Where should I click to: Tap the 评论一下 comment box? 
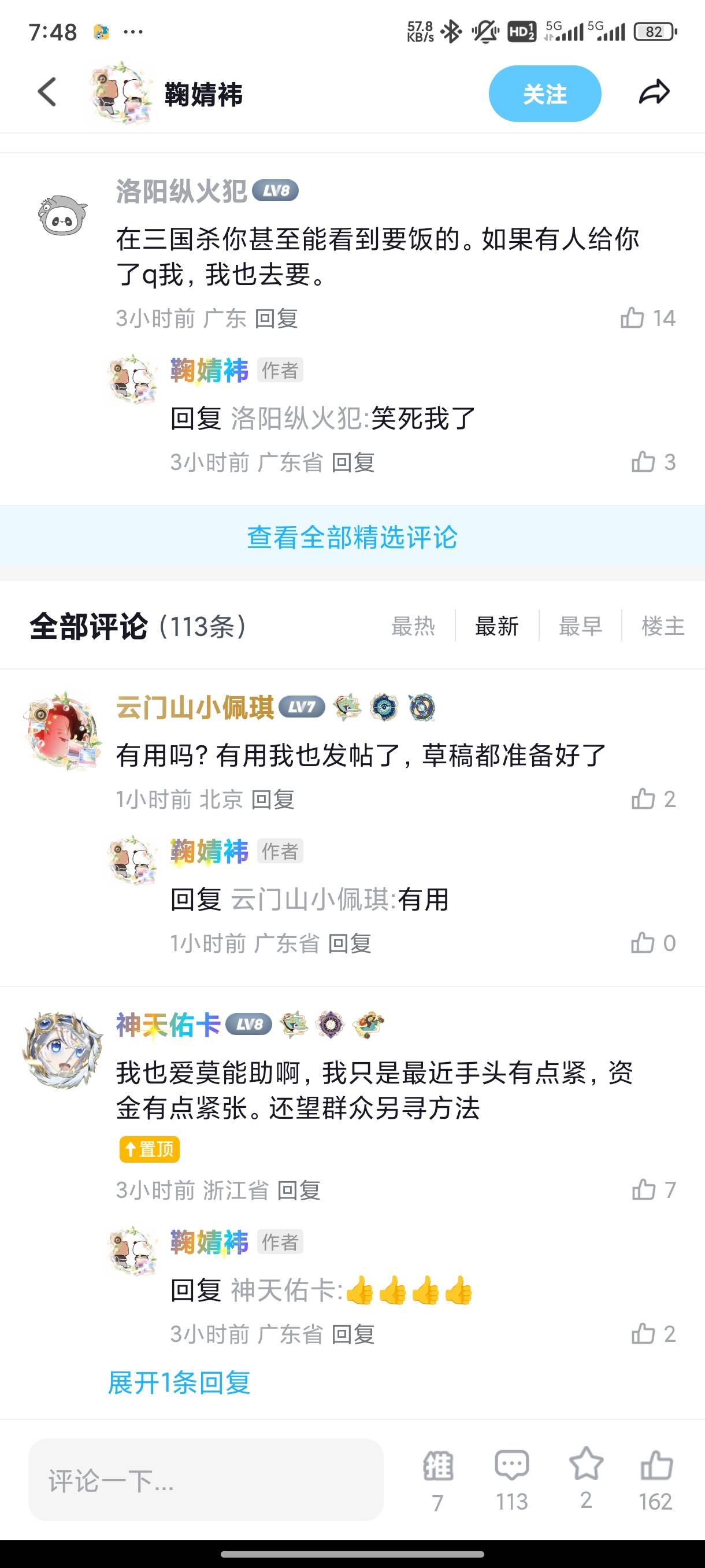click(x=206, y=1480)
